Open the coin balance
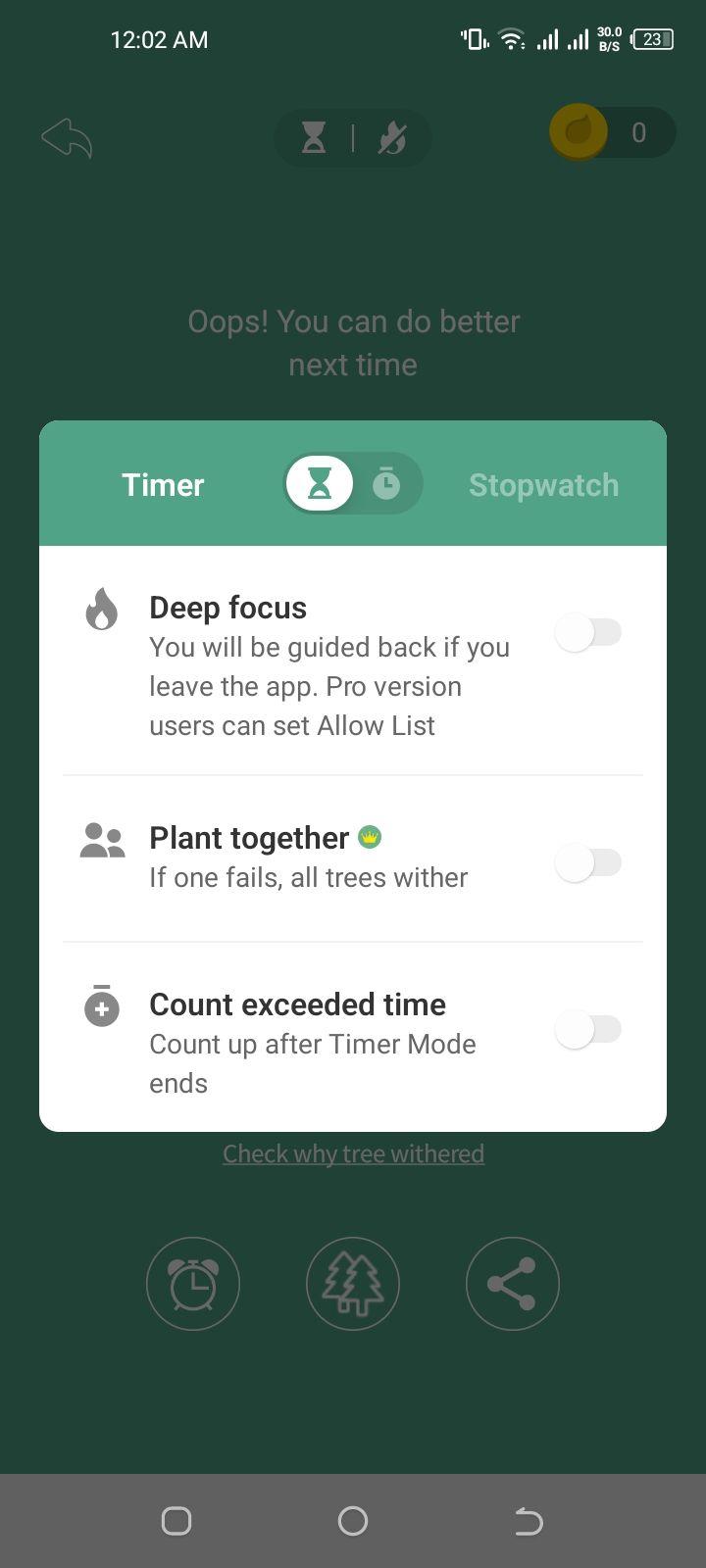Image resolution: width=706 pixels, height=1568 pixels. point(612,132)
